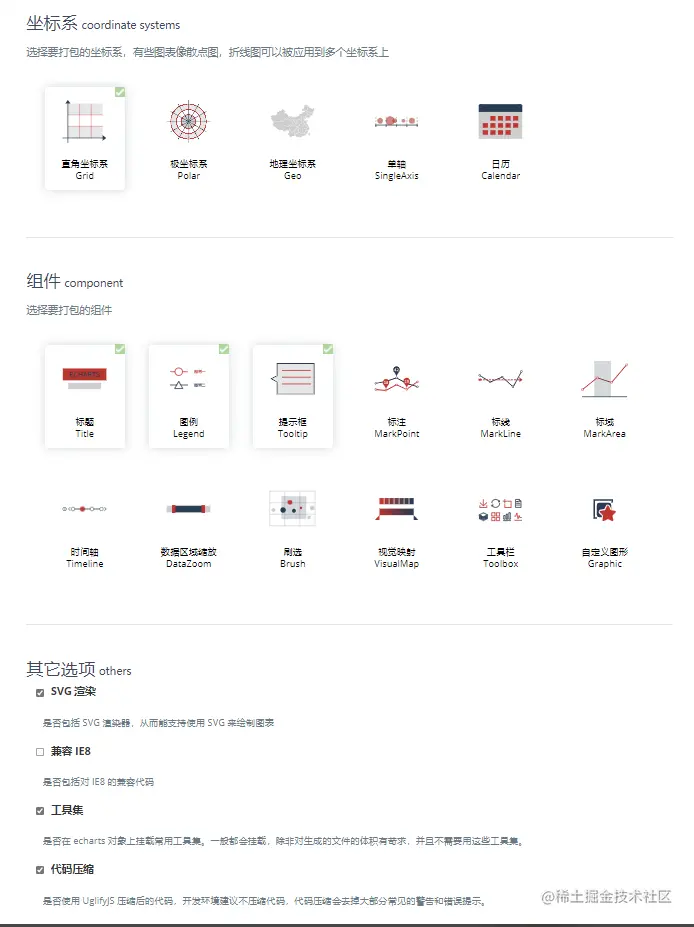Uncheck the SVG 渲染 checkbox

40,692
